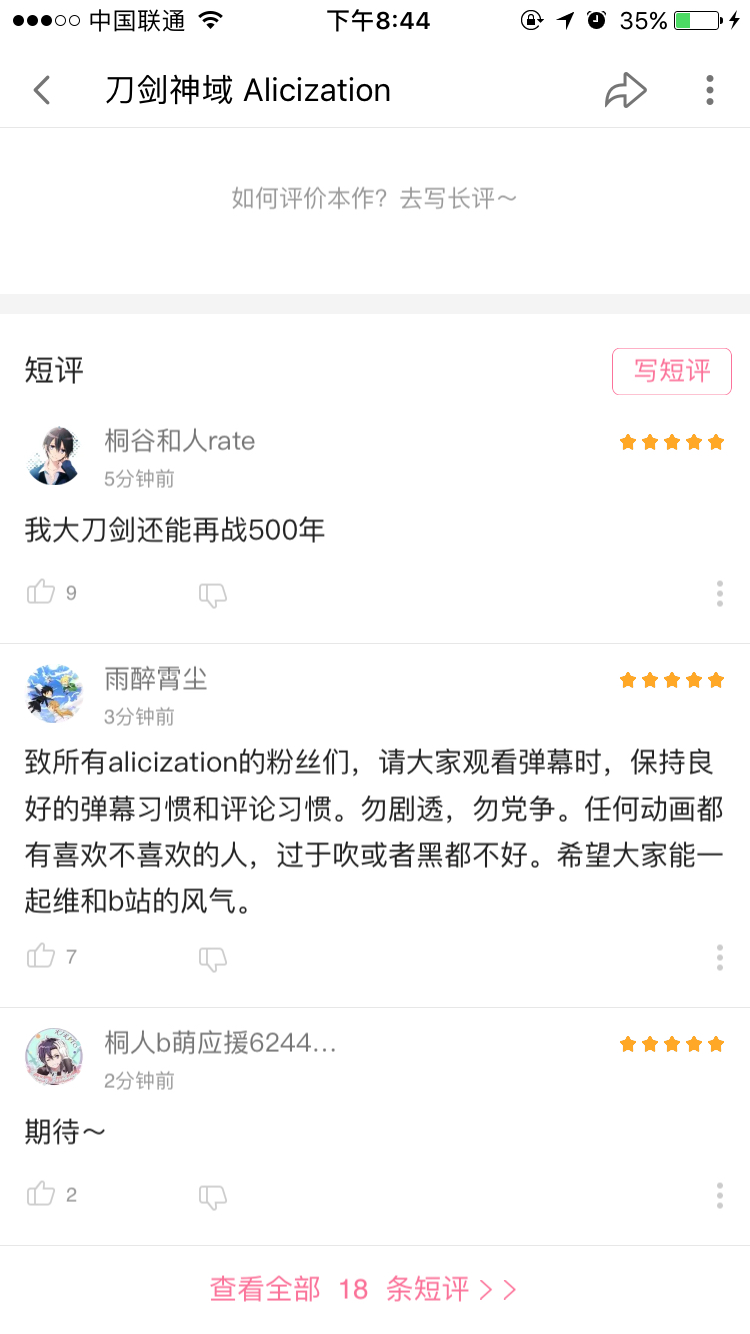Open 桐谷和人rate's profile avatar
The width and height of the screenshot is (750, 1334).
pos(54,455)
